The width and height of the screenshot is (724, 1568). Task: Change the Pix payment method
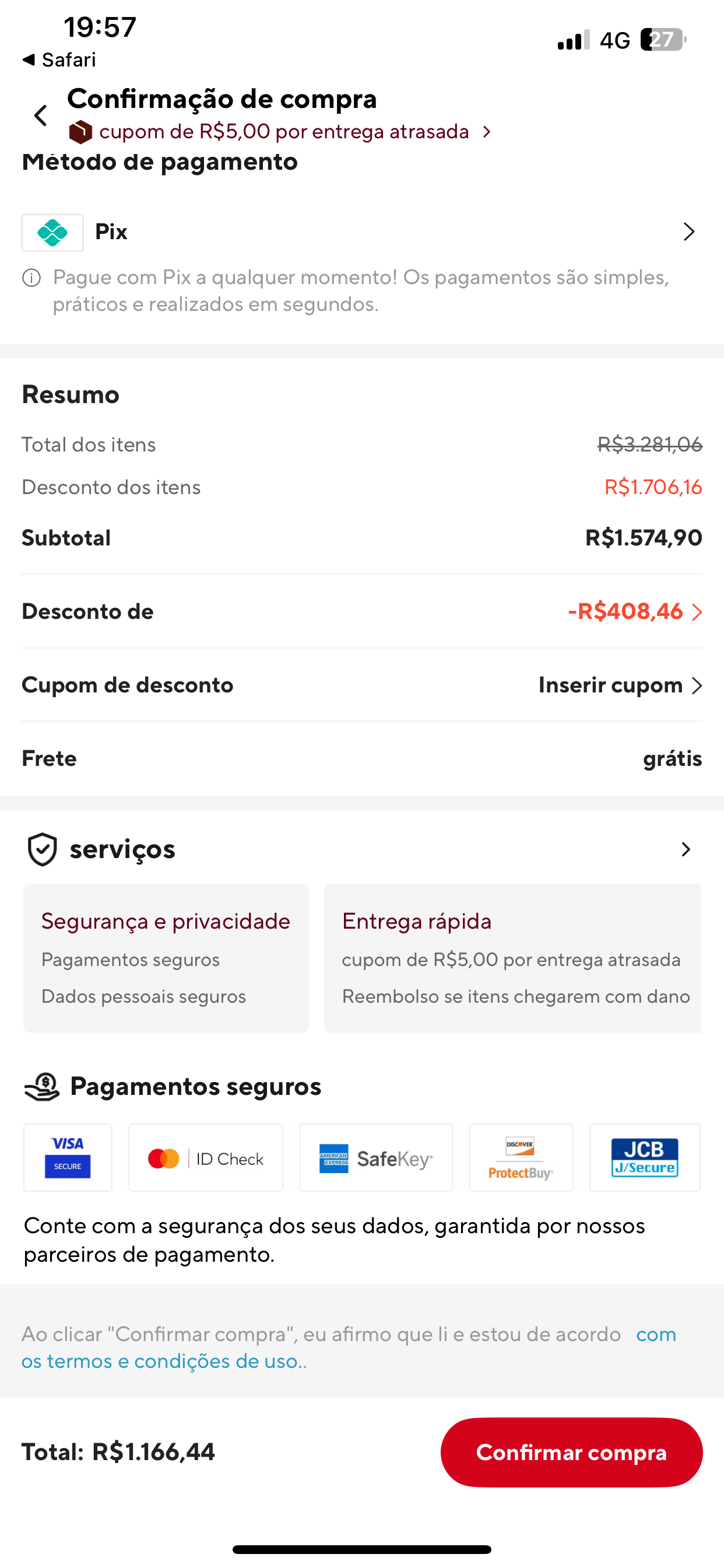pyautogui.click(x=361, y=232)
